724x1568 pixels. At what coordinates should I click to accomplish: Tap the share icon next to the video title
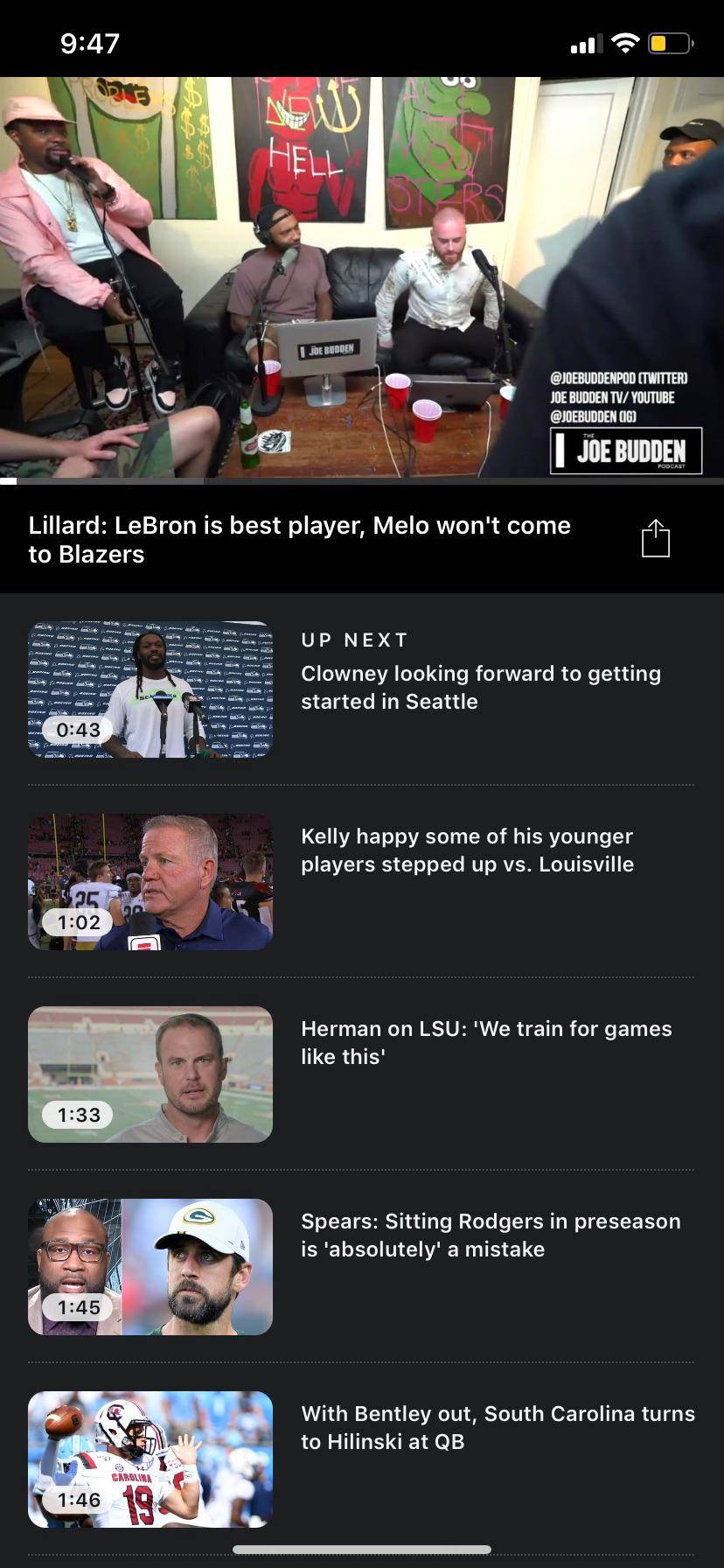pos(656,538)
